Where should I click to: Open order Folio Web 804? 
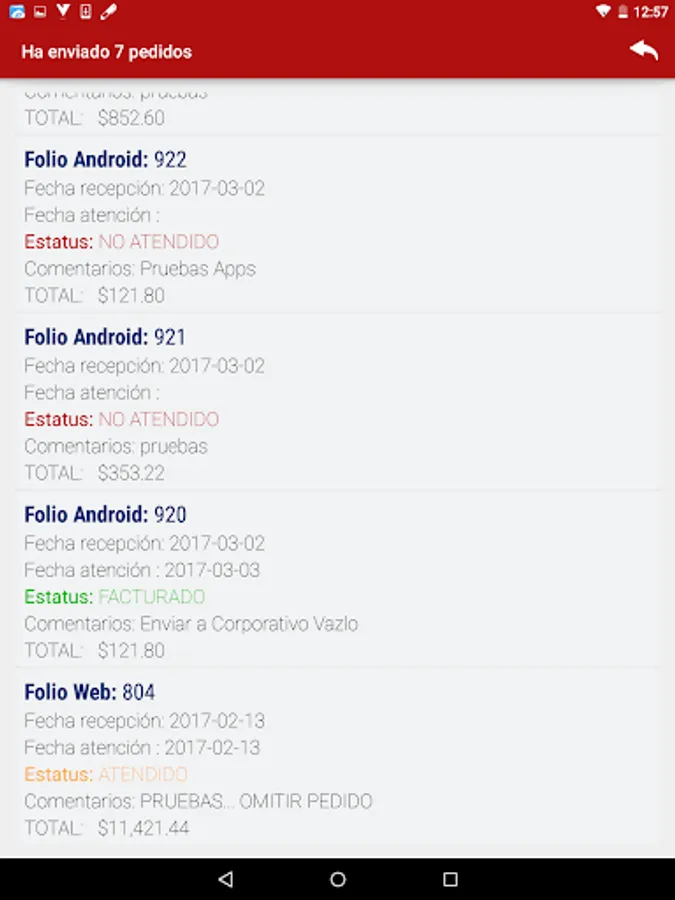click(338, 757)
